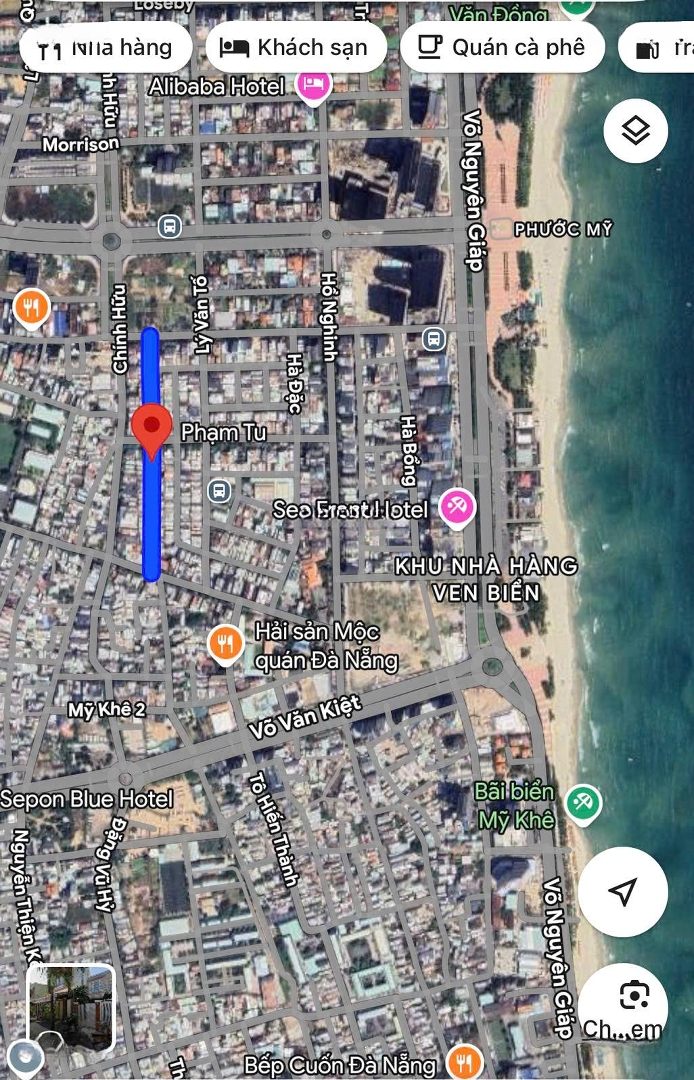Launch the Lens camera button
This screenshot has width=694, height=1080.
[x=635, y=996]
